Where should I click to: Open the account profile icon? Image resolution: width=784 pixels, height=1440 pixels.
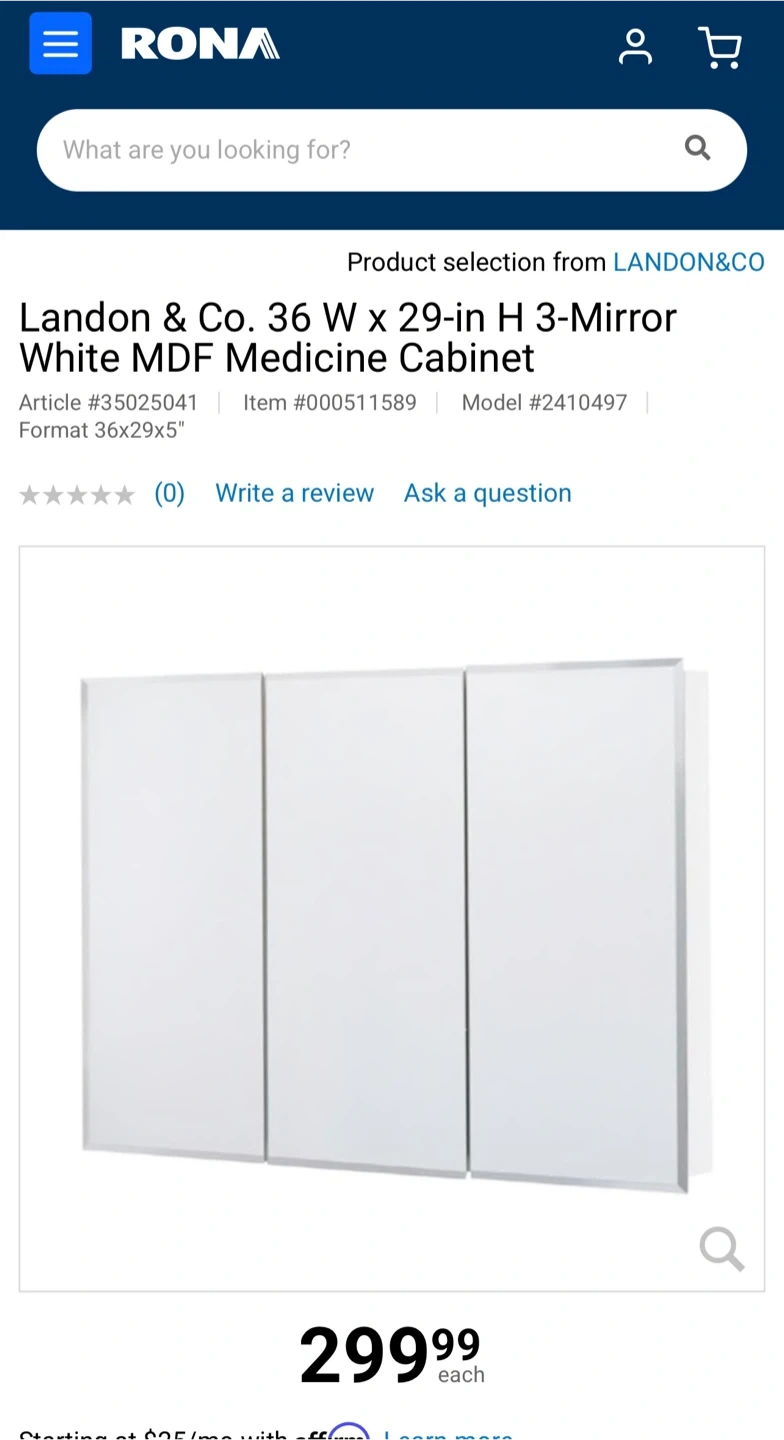tap(635, 47)
